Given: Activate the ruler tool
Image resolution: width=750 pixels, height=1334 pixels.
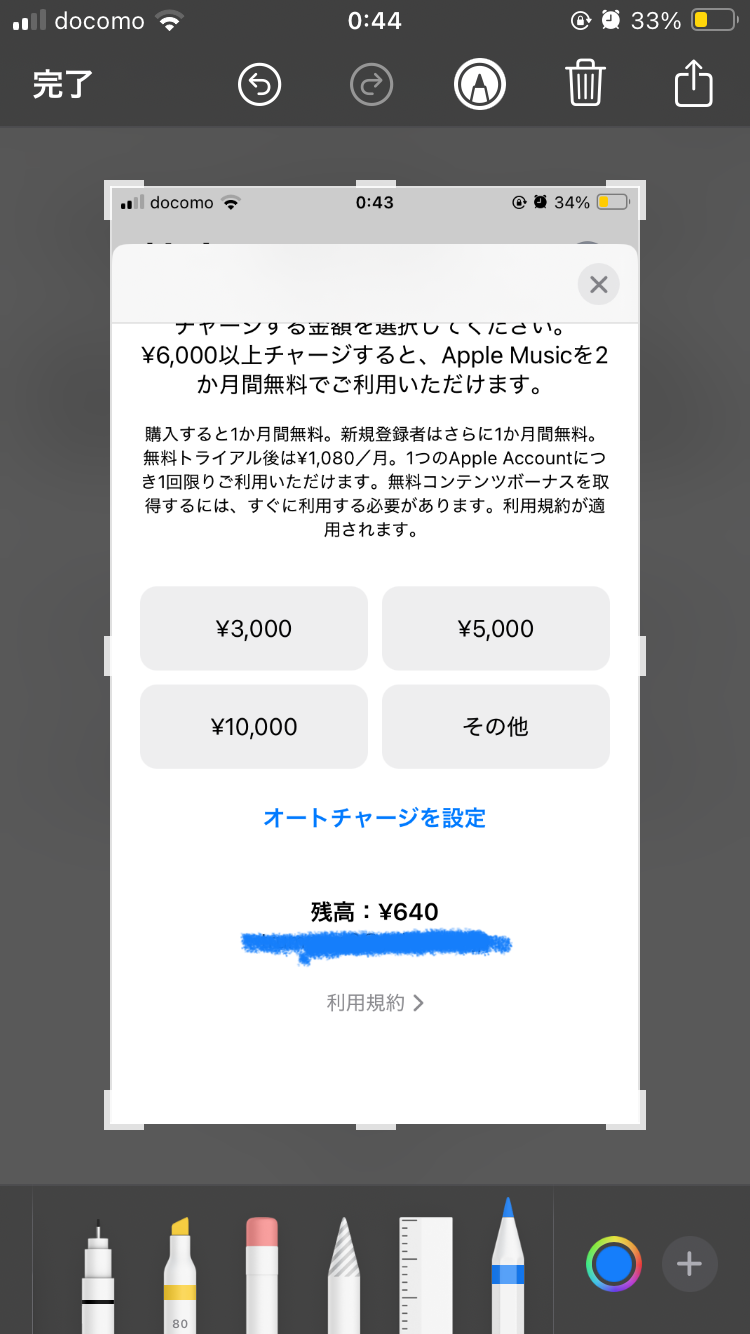Looking at the screenshot, I should [x=425, y=1275].
